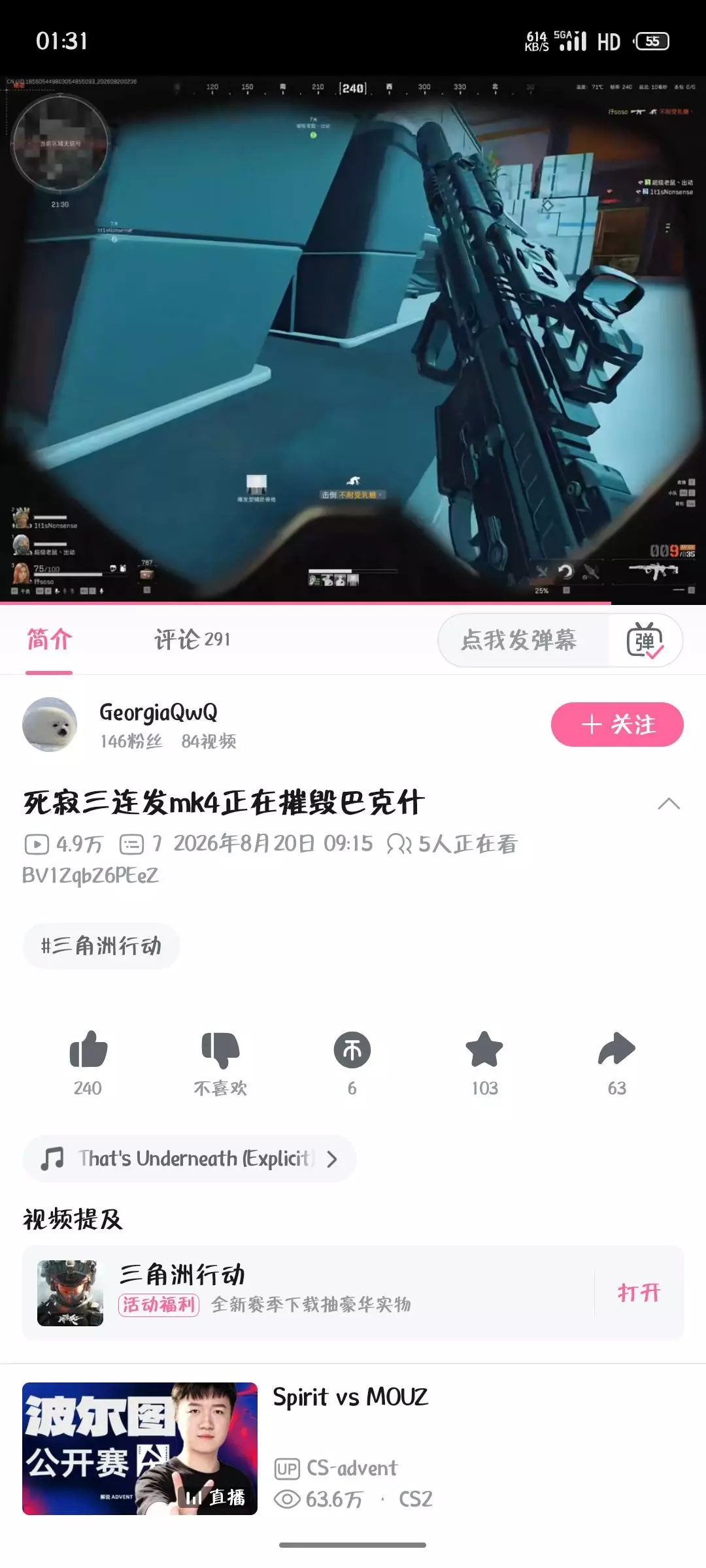
Task: Tap the video player to show controls
Action: click(353, 338)
